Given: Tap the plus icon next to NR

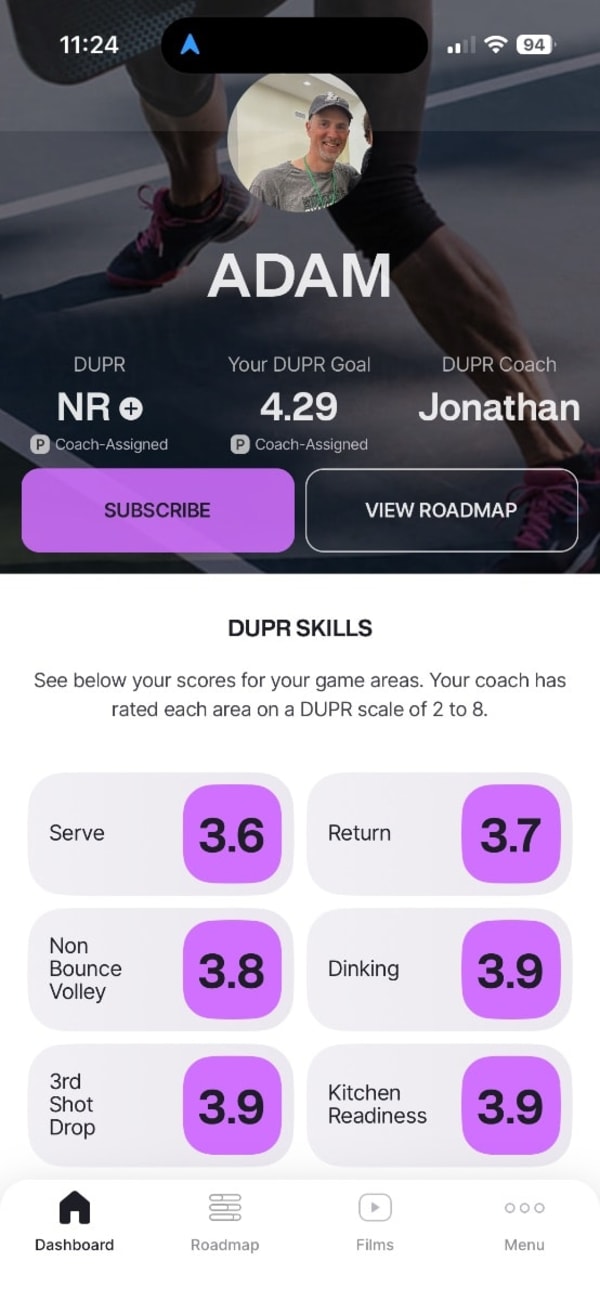Looking at the screenshot, I should tap(131, 408).
